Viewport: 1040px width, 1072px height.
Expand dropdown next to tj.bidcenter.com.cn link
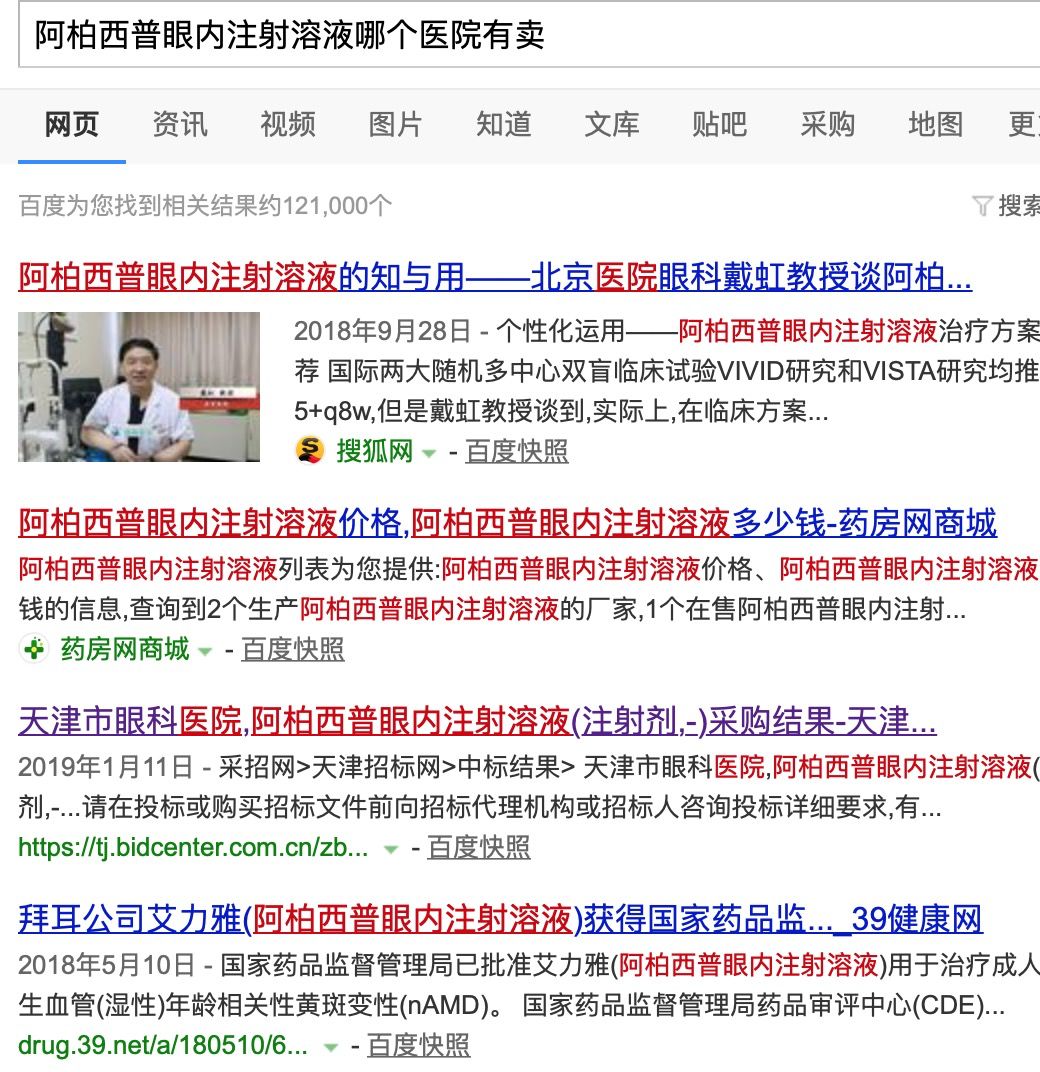click(x=390, y=848)
